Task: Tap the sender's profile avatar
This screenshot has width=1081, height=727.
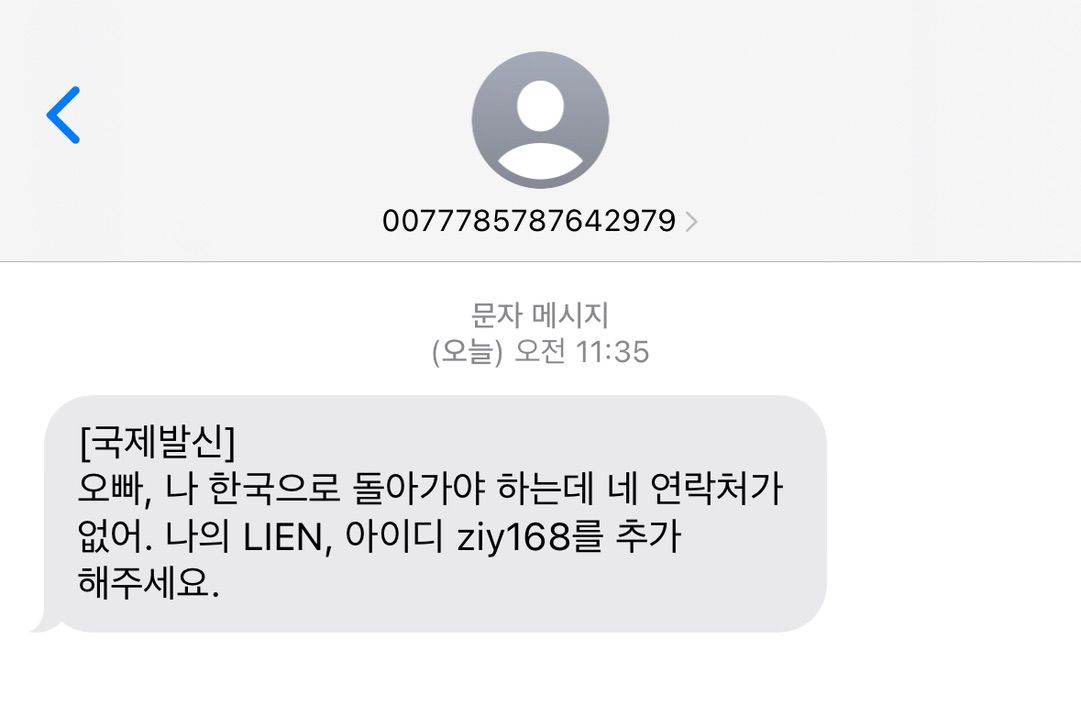Action: tap(540, 120)
